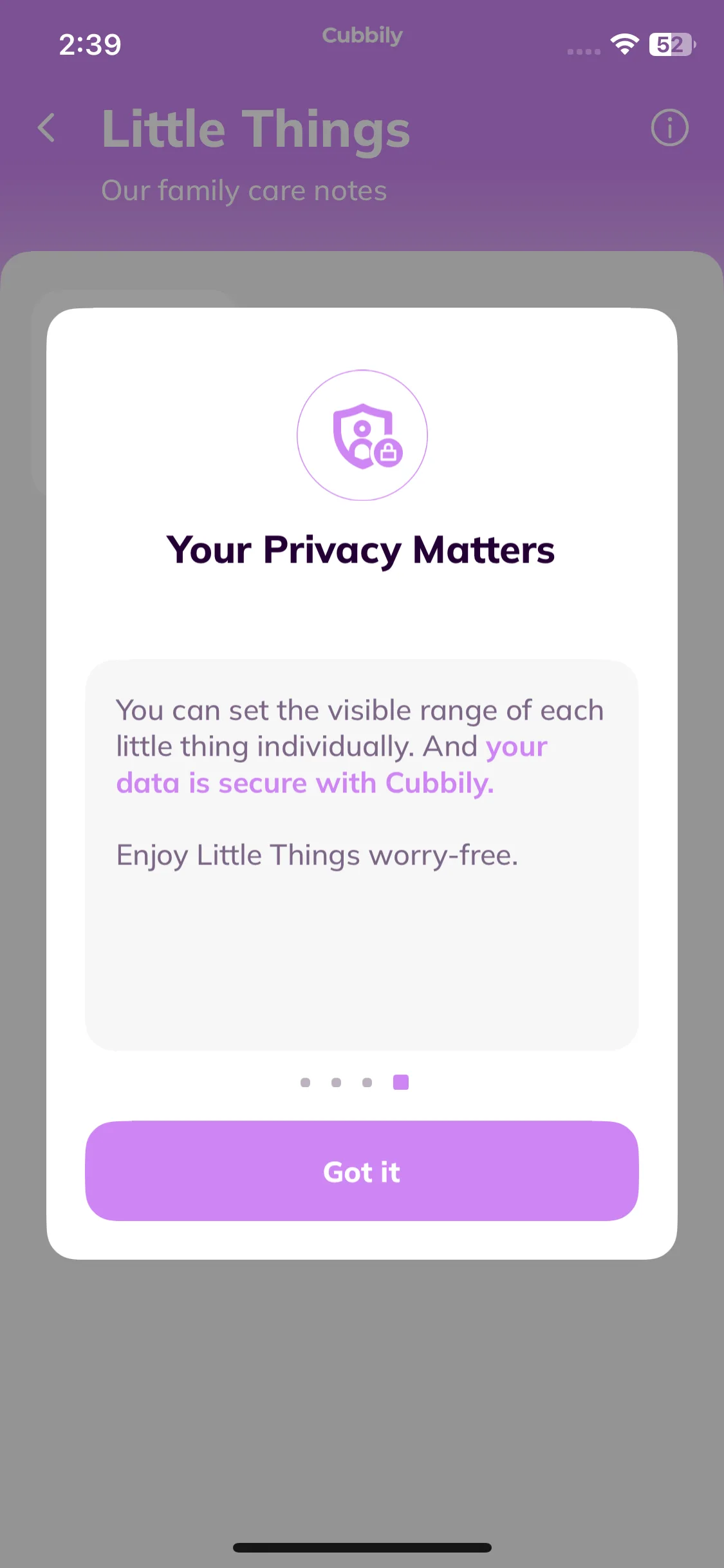Tap the Got it button
The height and width of the screenshot is (1568, 724).
click(x=362, y=1171)
